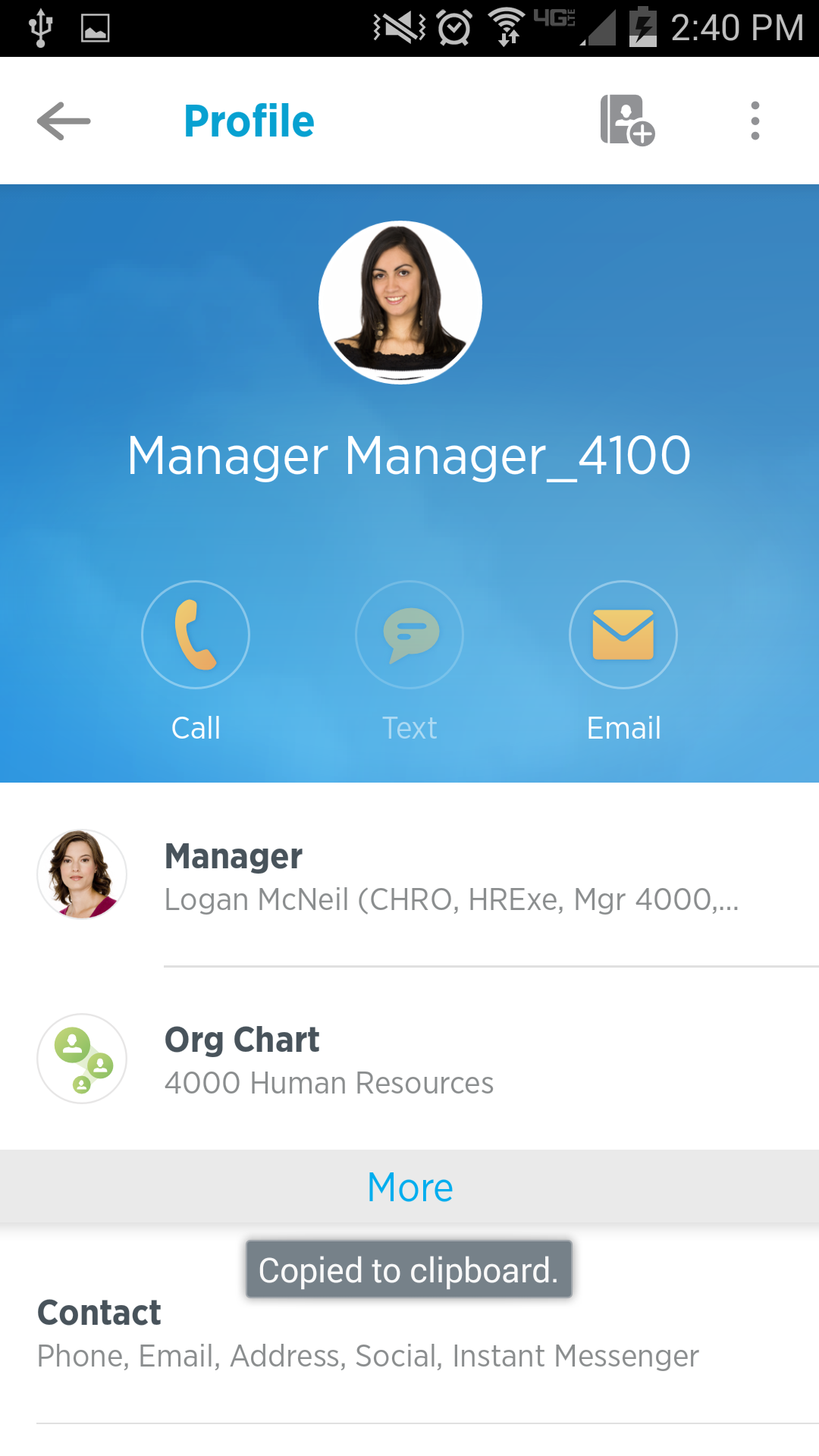Go back from the Profile screen
Screen dimensions: 819x1456
pos(64,121)
